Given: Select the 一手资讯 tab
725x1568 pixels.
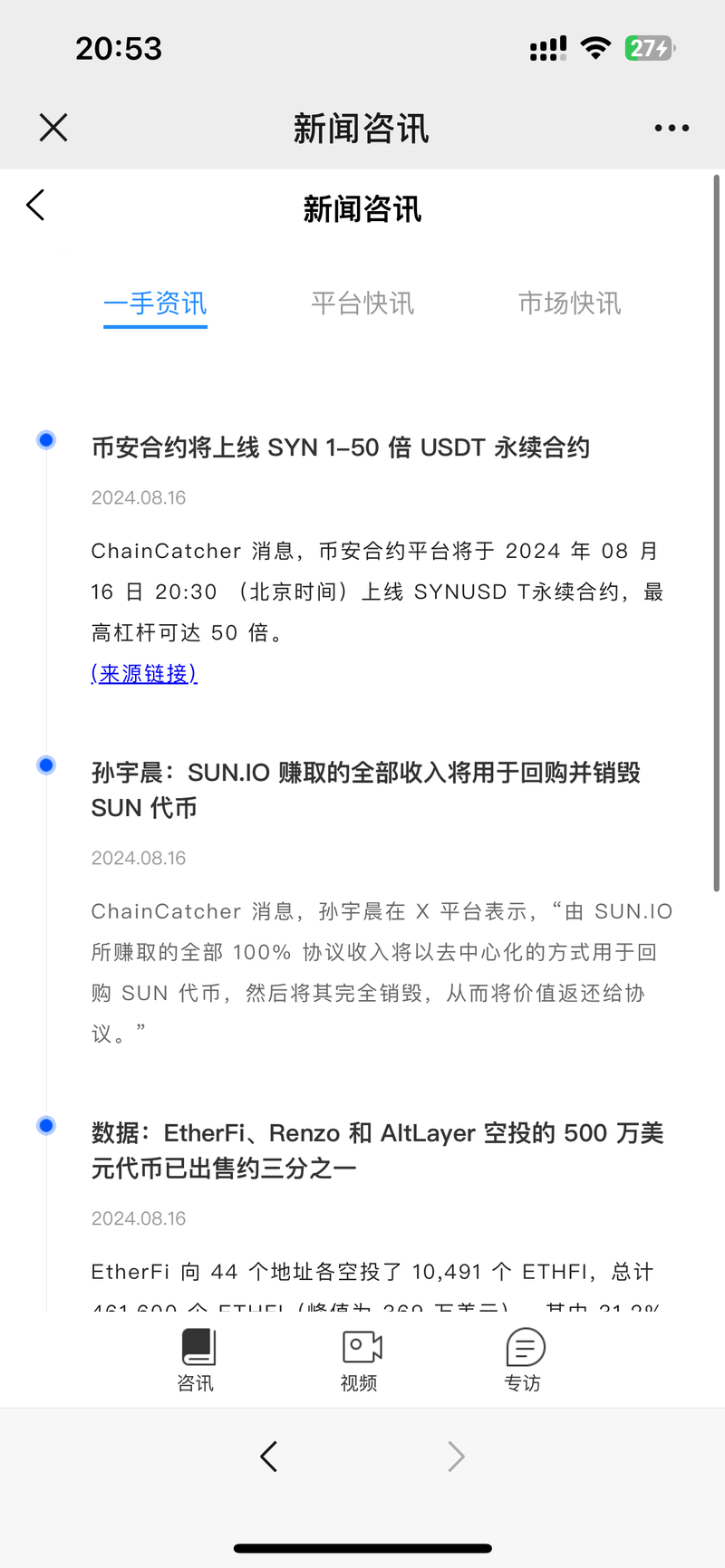Looking at the screenshot, I should pyautogui.click(x=155, y=303).
